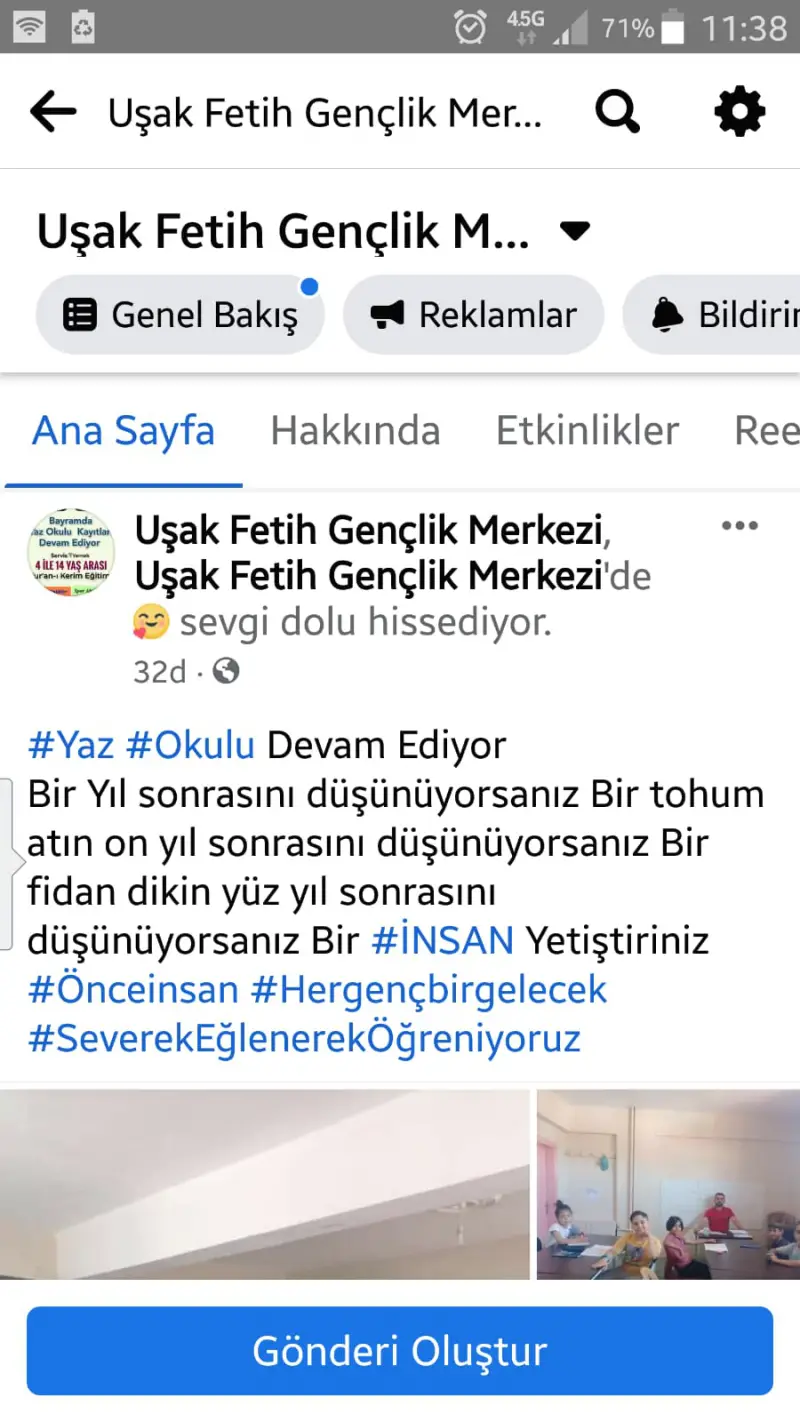Open the #Hergençbirgelecek hashtag
Viewport: 800px width, 1422px height.
[428, 990]
